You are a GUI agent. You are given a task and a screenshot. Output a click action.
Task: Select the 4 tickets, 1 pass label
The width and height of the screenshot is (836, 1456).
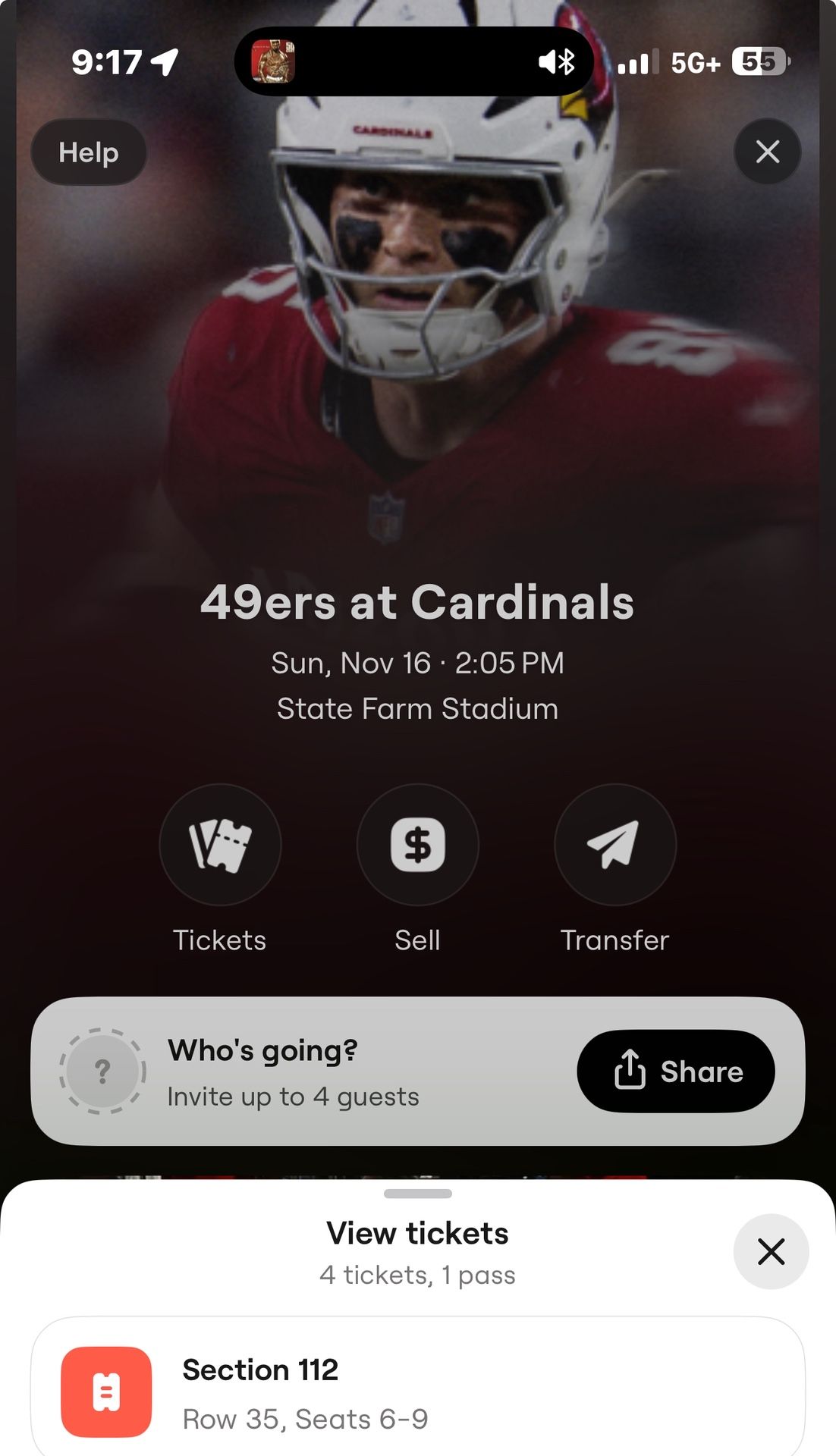click(x=418, y=1275)
